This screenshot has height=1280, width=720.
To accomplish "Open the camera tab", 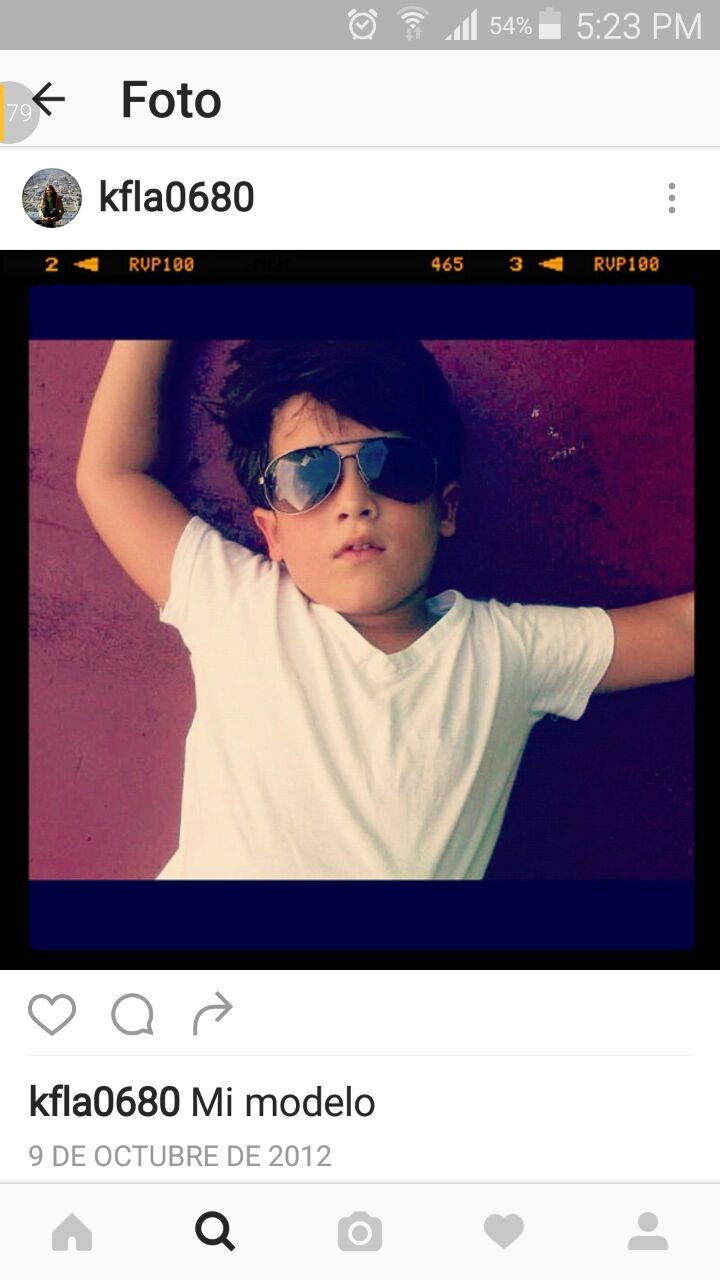I will 360,1232.
